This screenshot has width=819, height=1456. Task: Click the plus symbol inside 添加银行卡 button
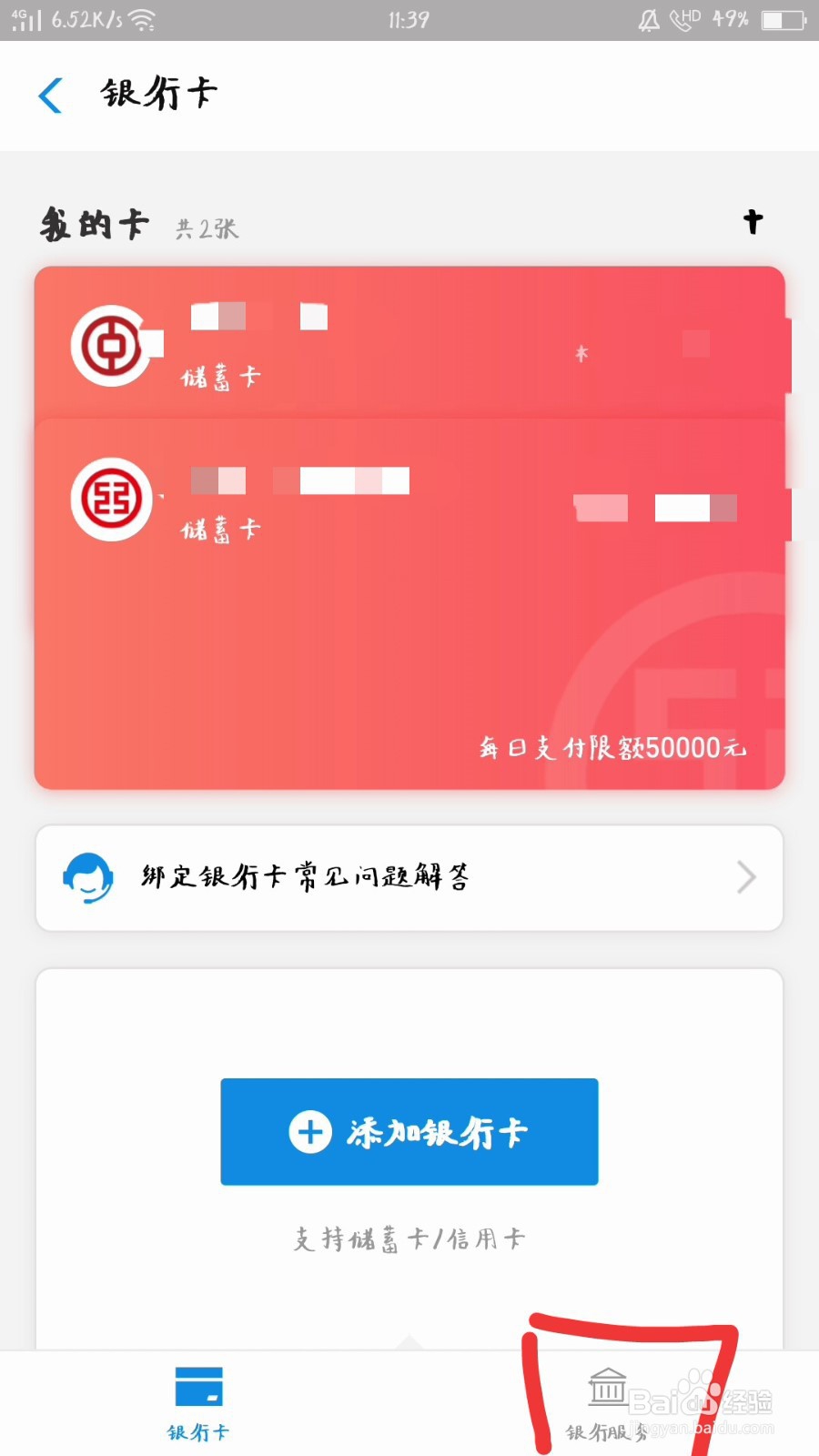pos(310,1131)
